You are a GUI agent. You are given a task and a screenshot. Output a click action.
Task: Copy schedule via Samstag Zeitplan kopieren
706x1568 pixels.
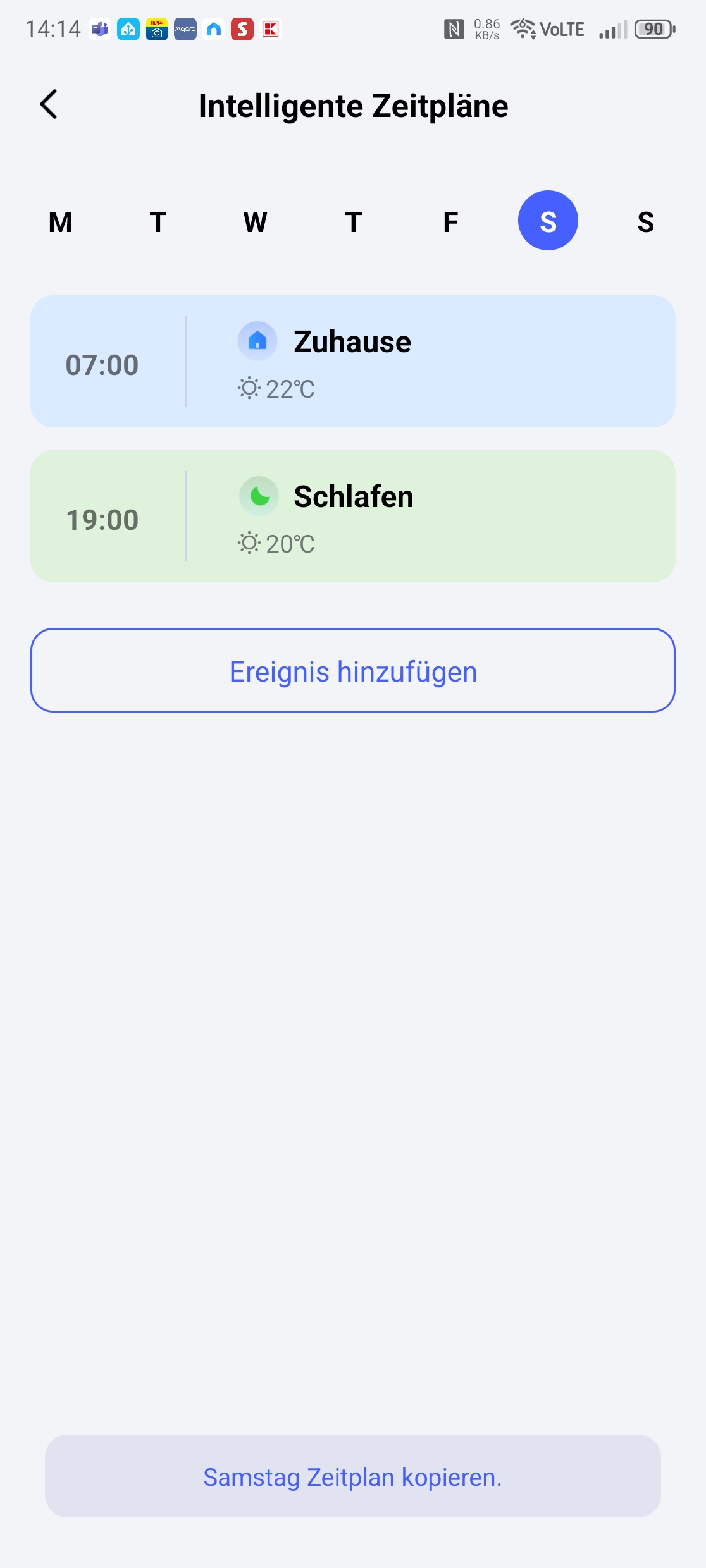click(x=353, y=1476)
